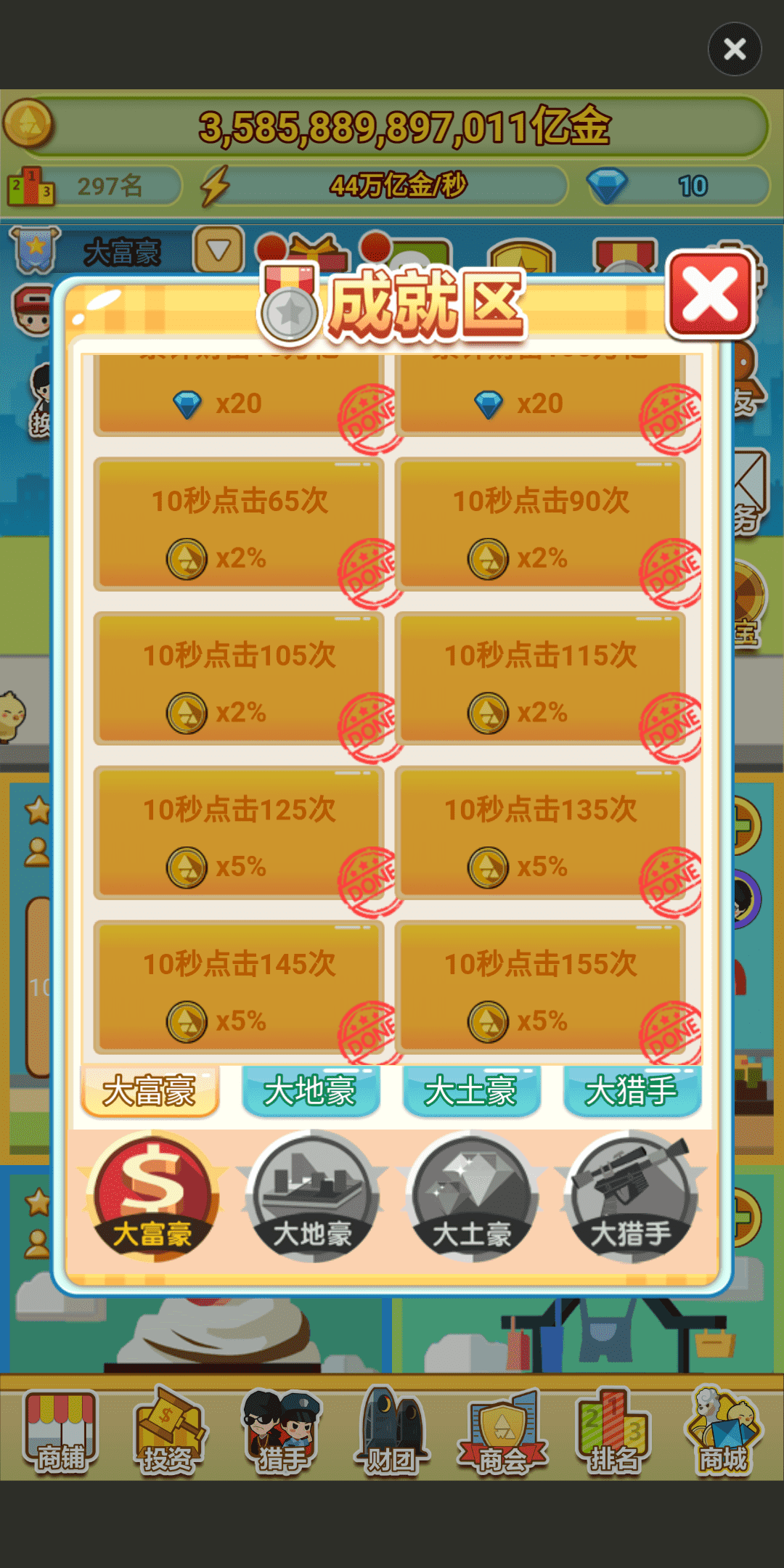784x1568 pixels.
Task: Switch to the 大土豪 tab
Action: tap(472, 1091)
